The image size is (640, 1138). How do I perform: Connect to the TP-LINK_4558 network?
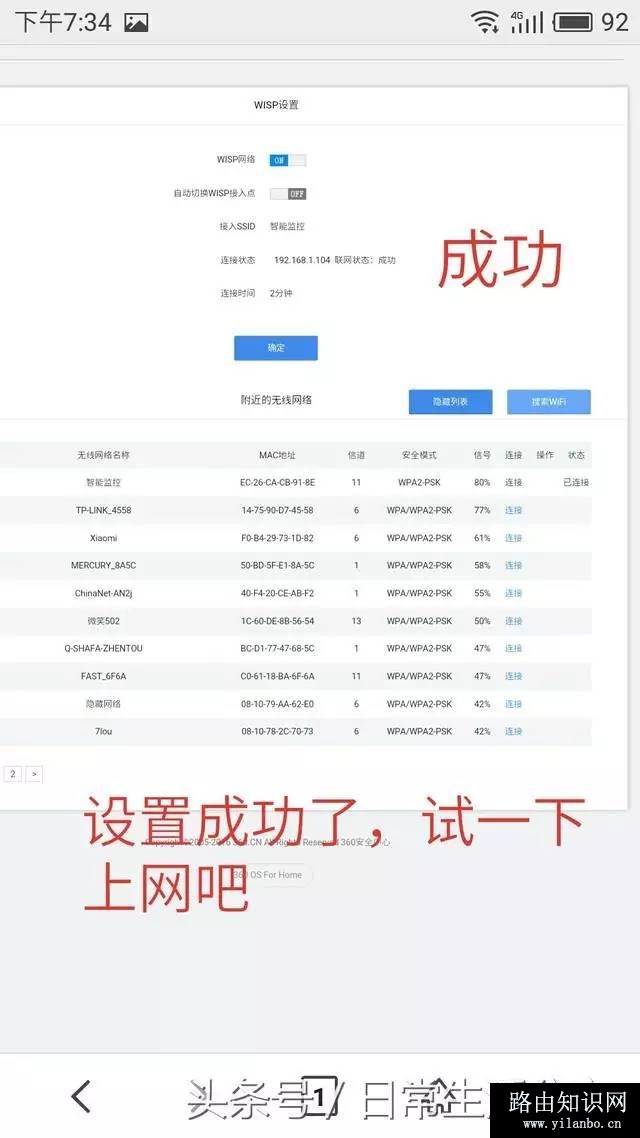(513, 510)
